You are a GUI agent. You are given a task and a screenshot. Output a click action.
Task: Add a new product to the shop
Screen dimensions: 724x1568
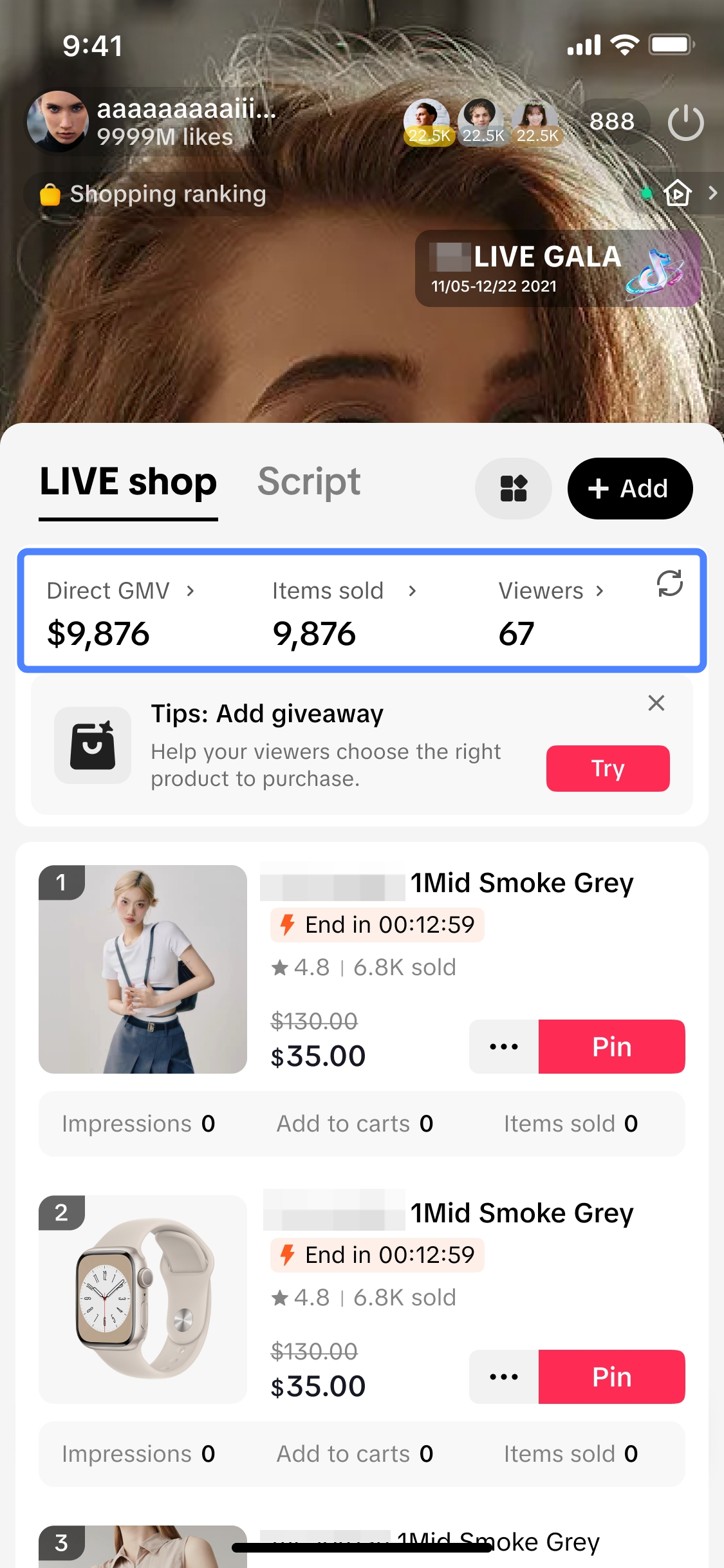pyautogui.click(x=629, y=489)
